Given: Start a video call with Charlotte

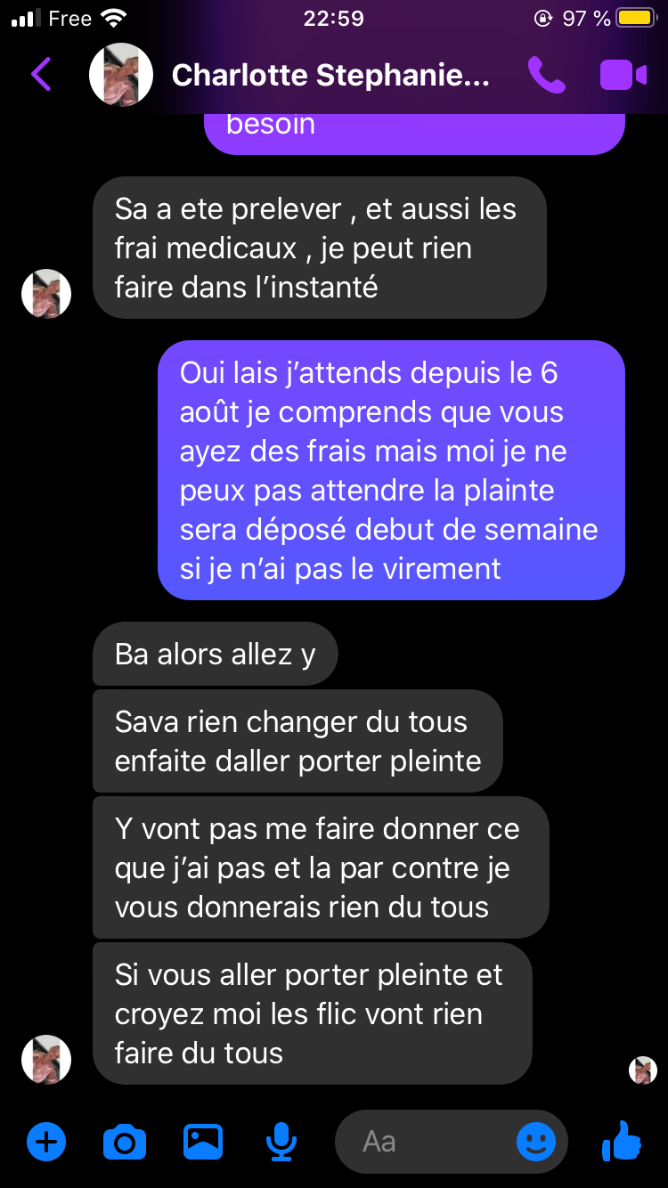Looking at the screenshot, I should click(x=622, y=75).
